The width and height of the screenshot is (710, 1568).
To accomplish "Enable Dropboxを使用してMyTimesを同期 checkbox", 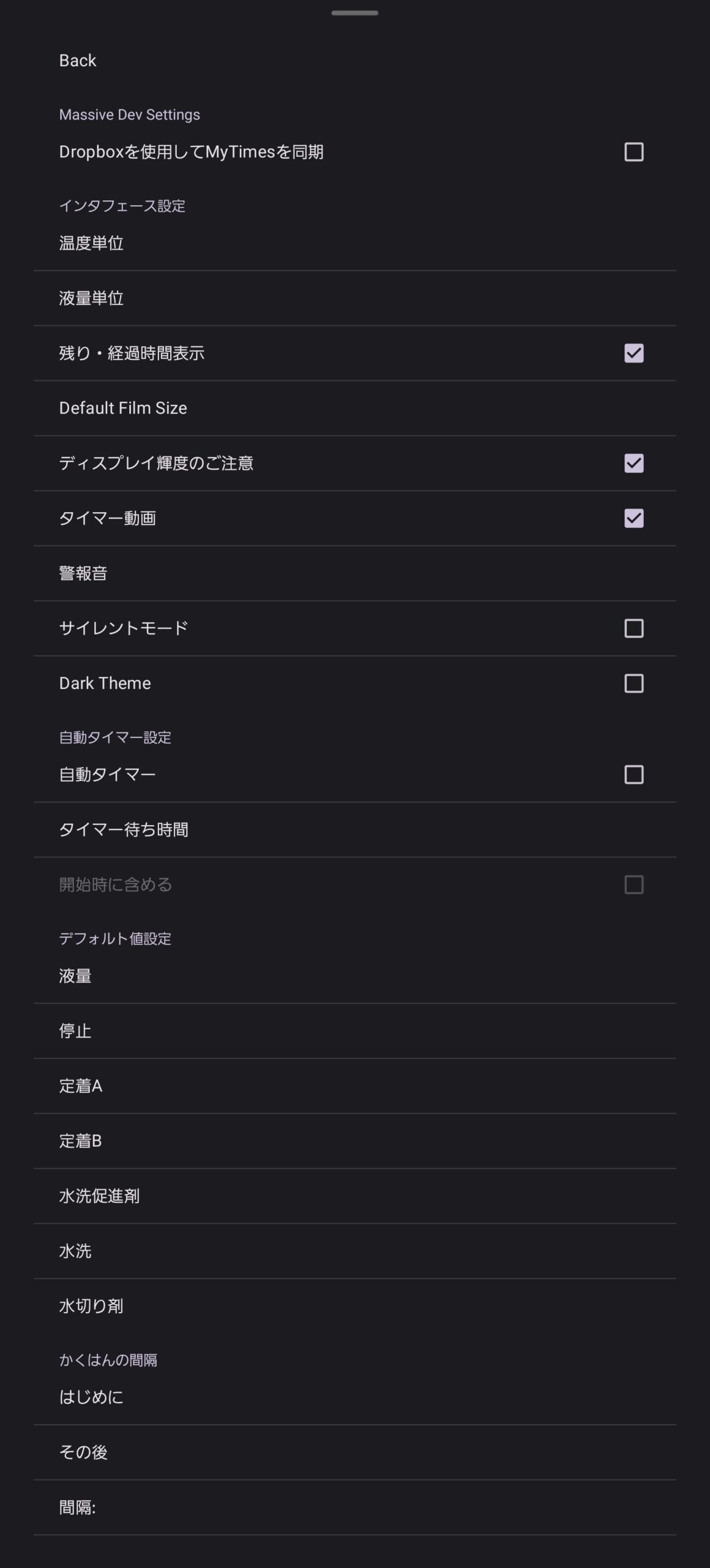I will pos(634,152).
